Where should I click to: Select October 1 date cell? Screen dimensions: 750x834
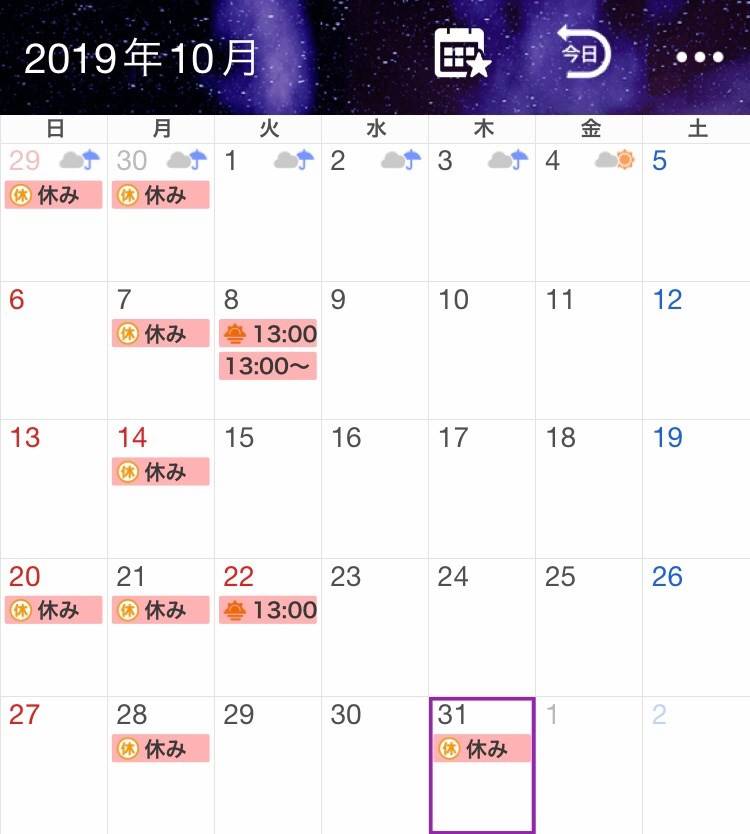pyautogui.click(x=268, y=230)
